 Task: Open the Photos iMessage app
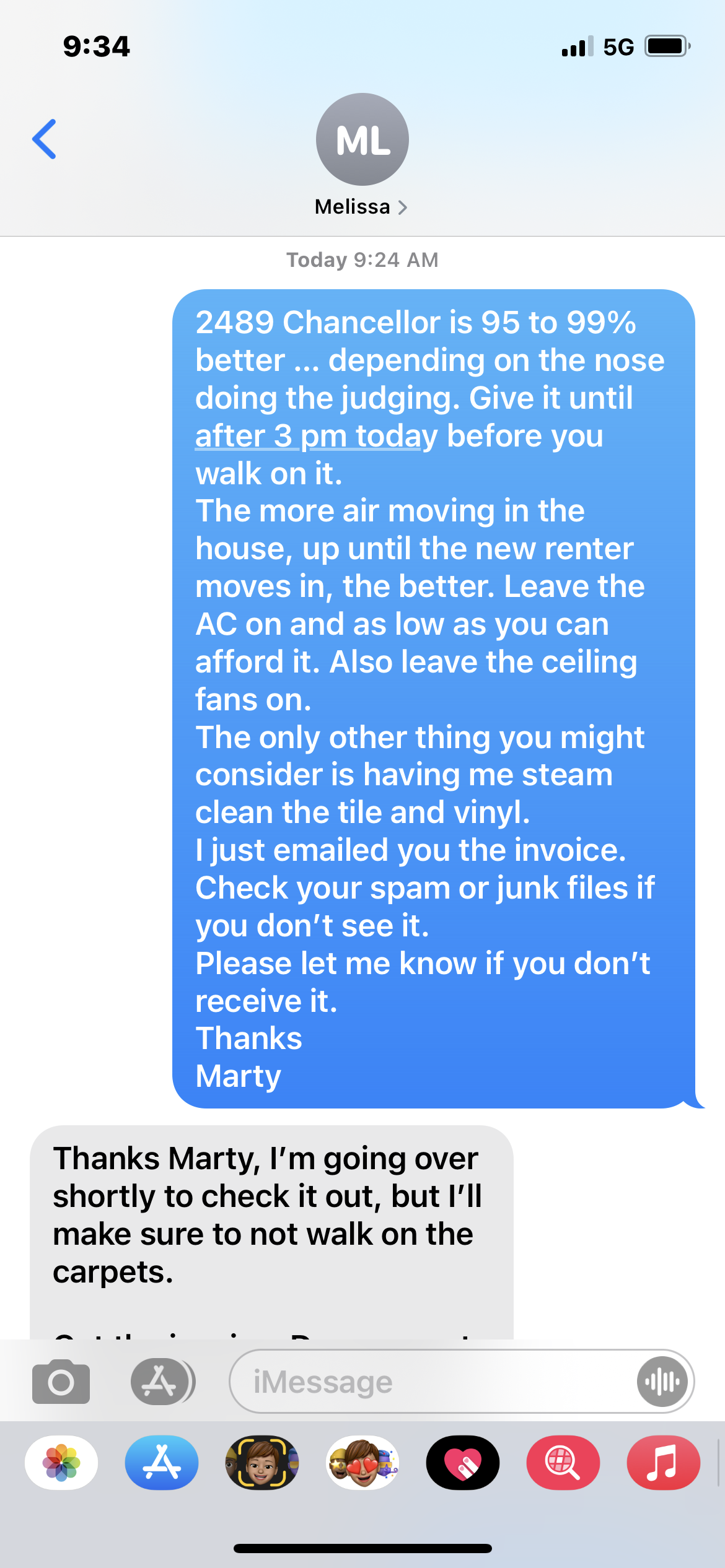[61, 1463]
